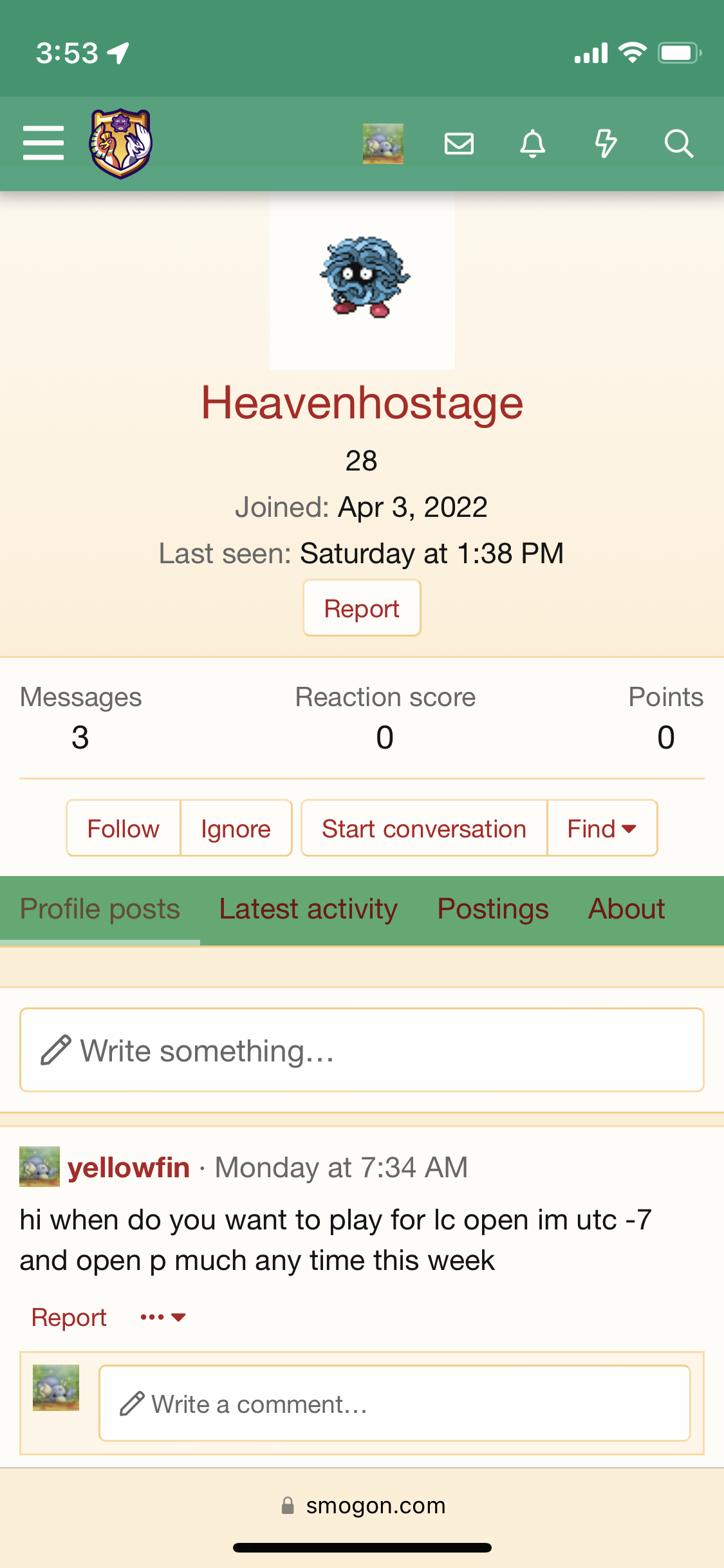The width and height of the screenshot is (724, 1568).
Task: Tap the Write a comment field
Action: [x=394, y=1403]
